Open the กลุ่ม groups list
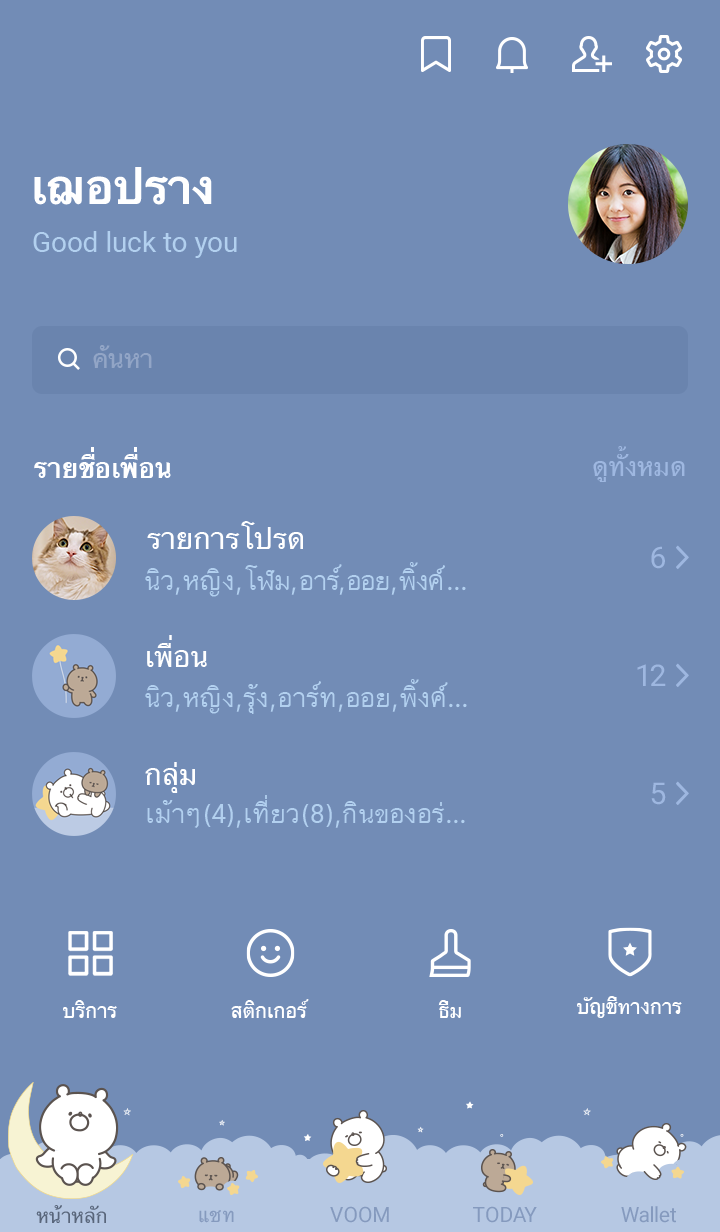The image size is (720, 1232). click(360, 794)
